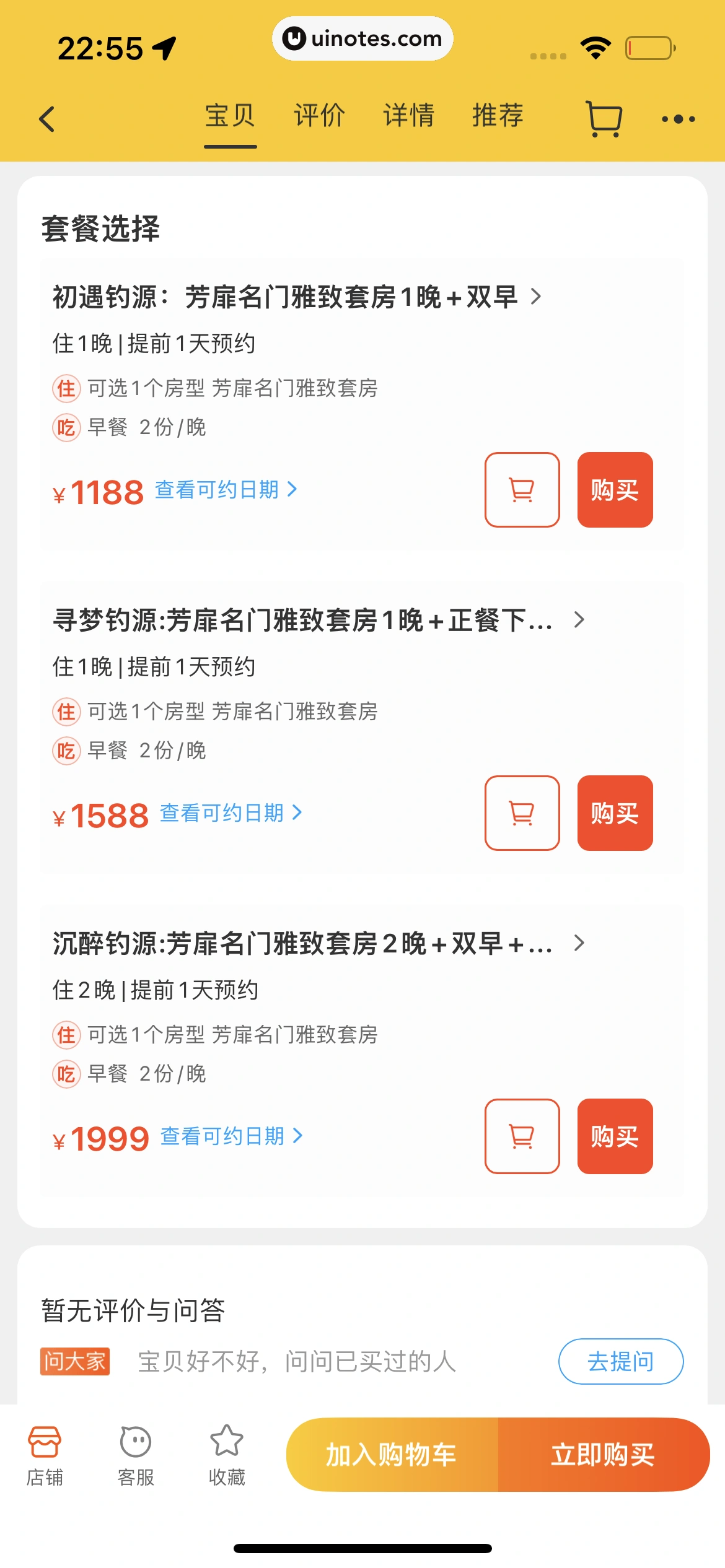725x1568 pixels.
Task: Switch to the 推荐 tab
Action: (x=498, y=116)
